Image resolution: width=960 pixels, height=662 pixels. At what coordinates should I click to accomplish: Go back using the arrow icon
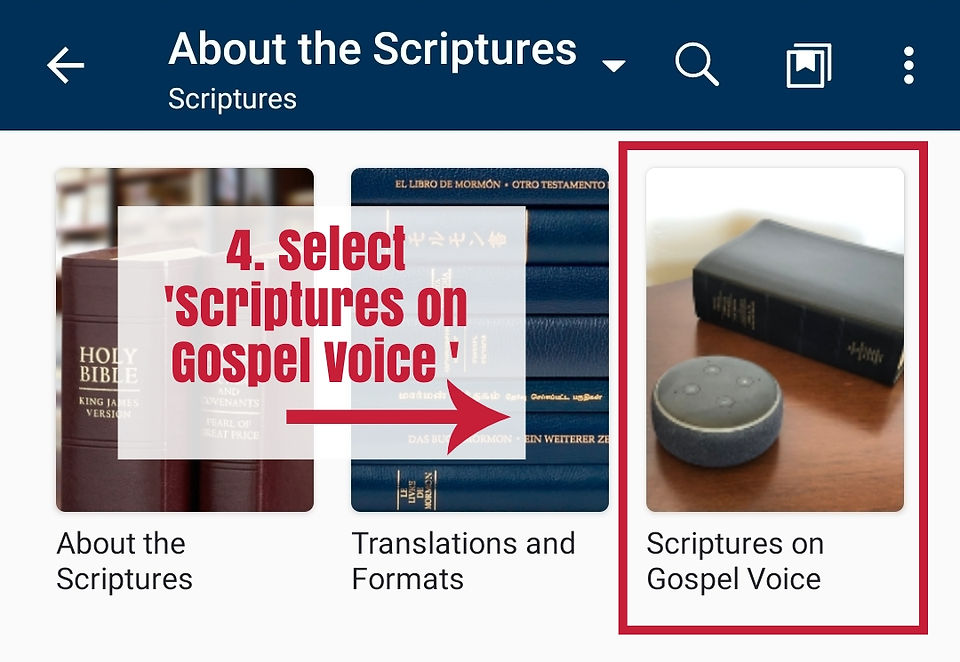[66, 65]
